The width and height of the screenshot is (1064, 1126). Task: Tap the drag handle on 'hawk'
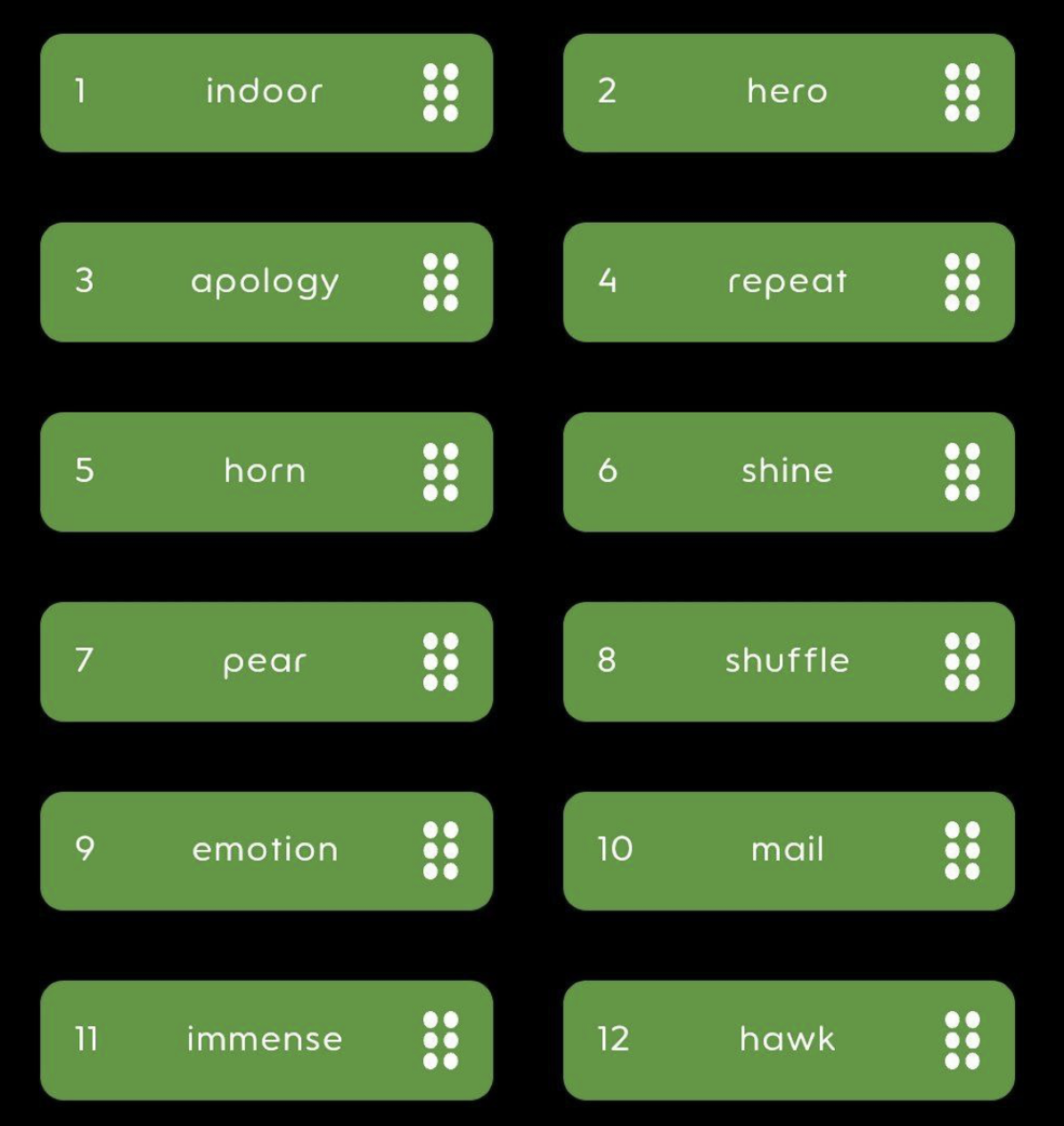[x=962, y=1040]
